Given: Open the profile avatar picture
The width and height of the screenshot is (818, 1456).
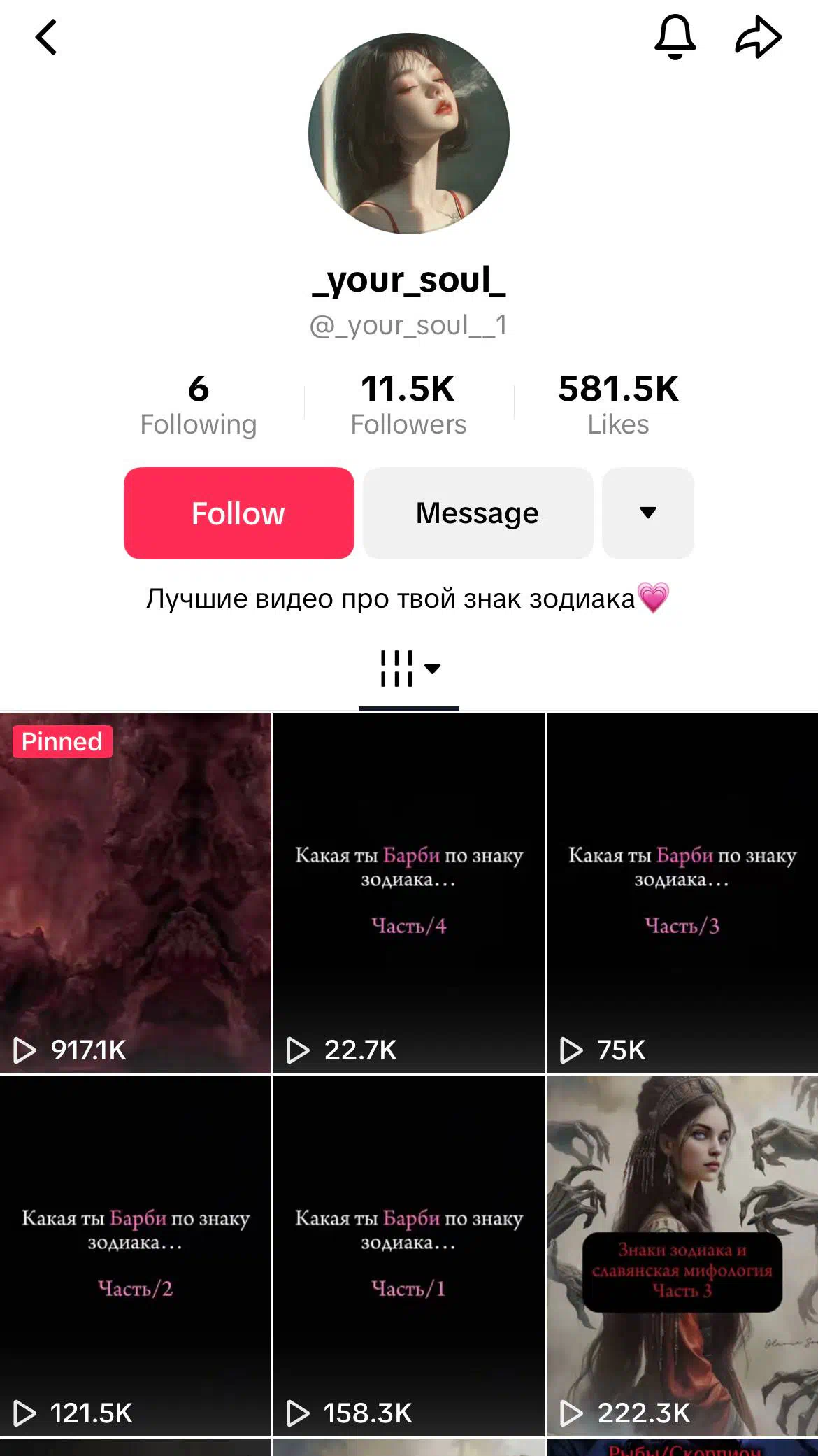Looking at the screenshot, I should click(x=409, y=134).
